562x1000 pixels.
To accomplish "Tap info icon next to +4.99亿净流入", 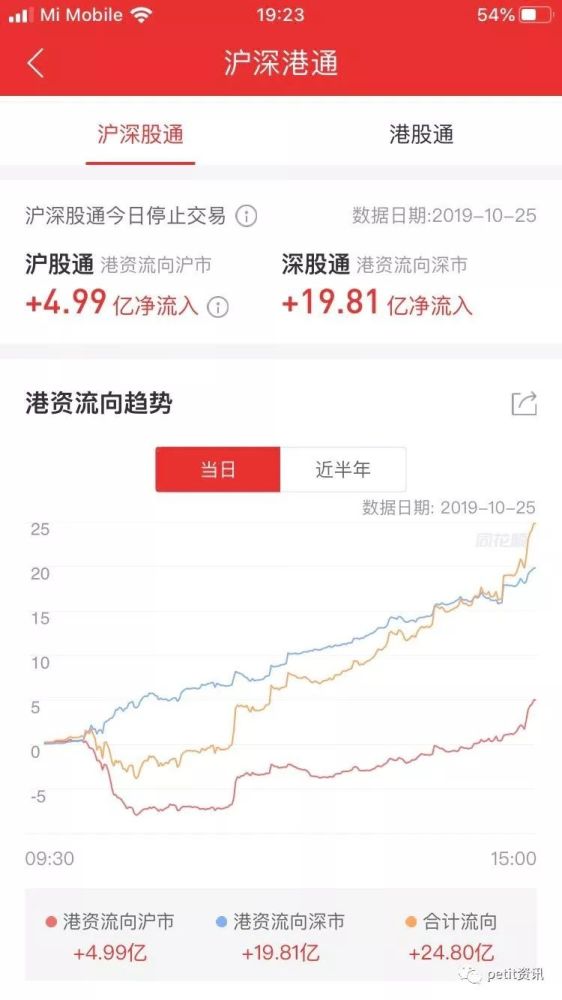I will (x=218, y=307).
